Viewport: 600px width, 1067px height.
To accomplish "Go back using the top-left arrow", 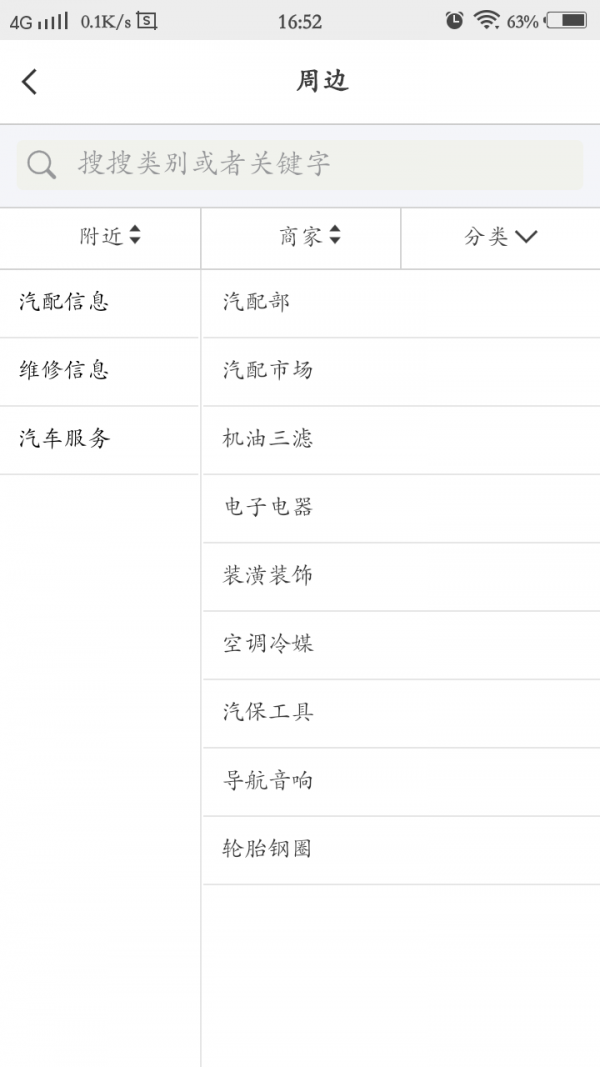I will point(30,82).
